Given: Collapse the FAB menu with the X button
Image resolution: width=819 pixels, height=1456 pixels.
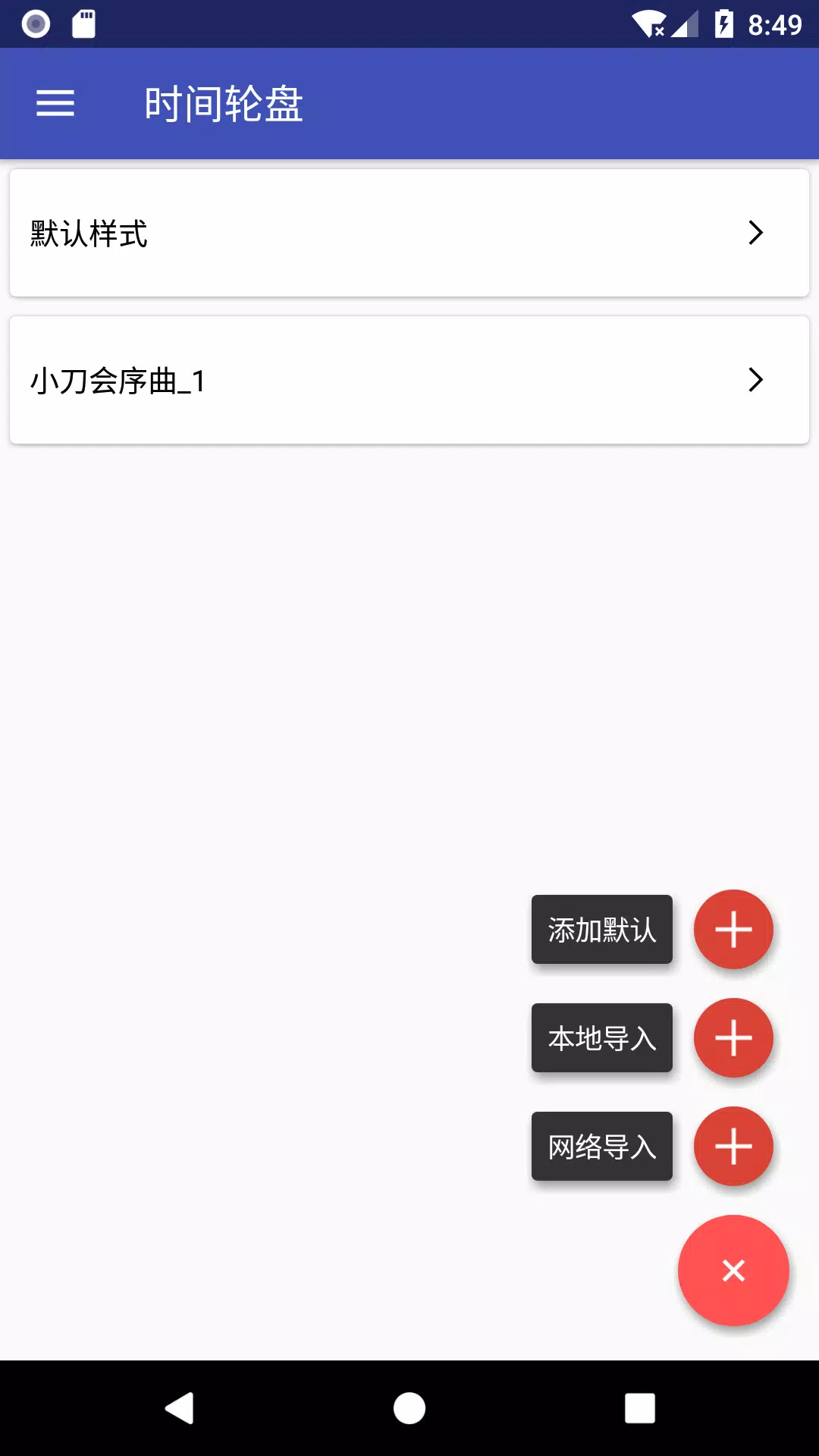Looking at the screenshot, I should pos(733,1271).
